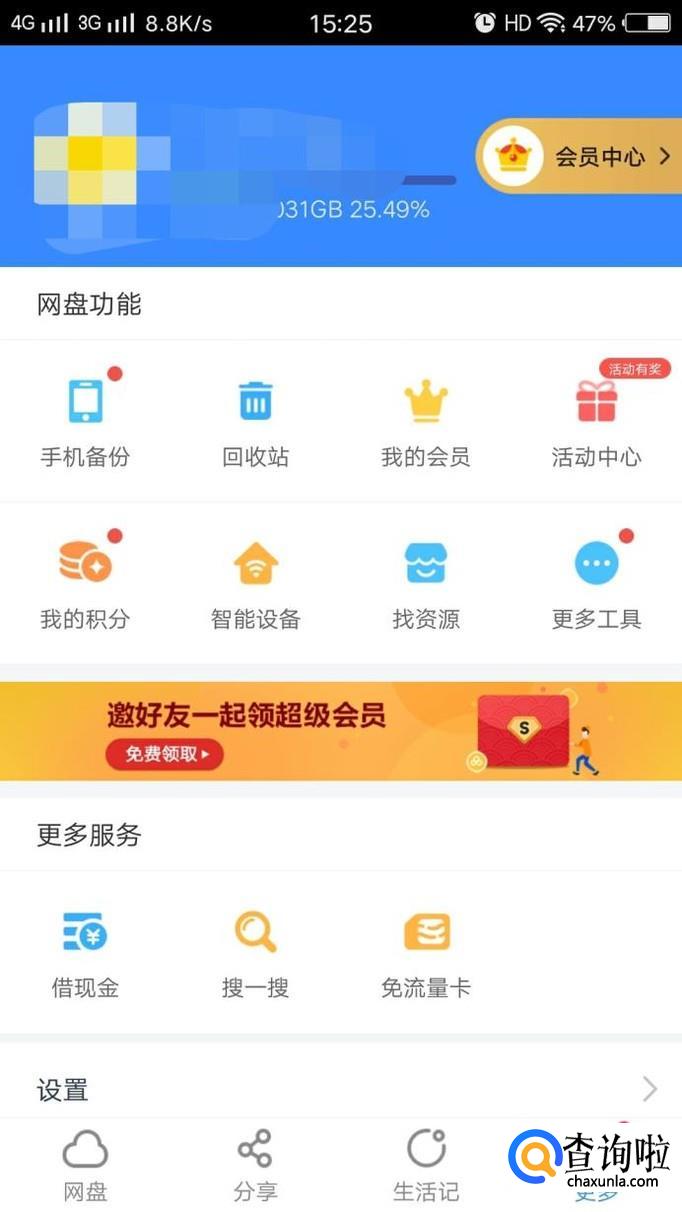Open the 设置 settings row
682x1212 pixels.
(340, 1089)
